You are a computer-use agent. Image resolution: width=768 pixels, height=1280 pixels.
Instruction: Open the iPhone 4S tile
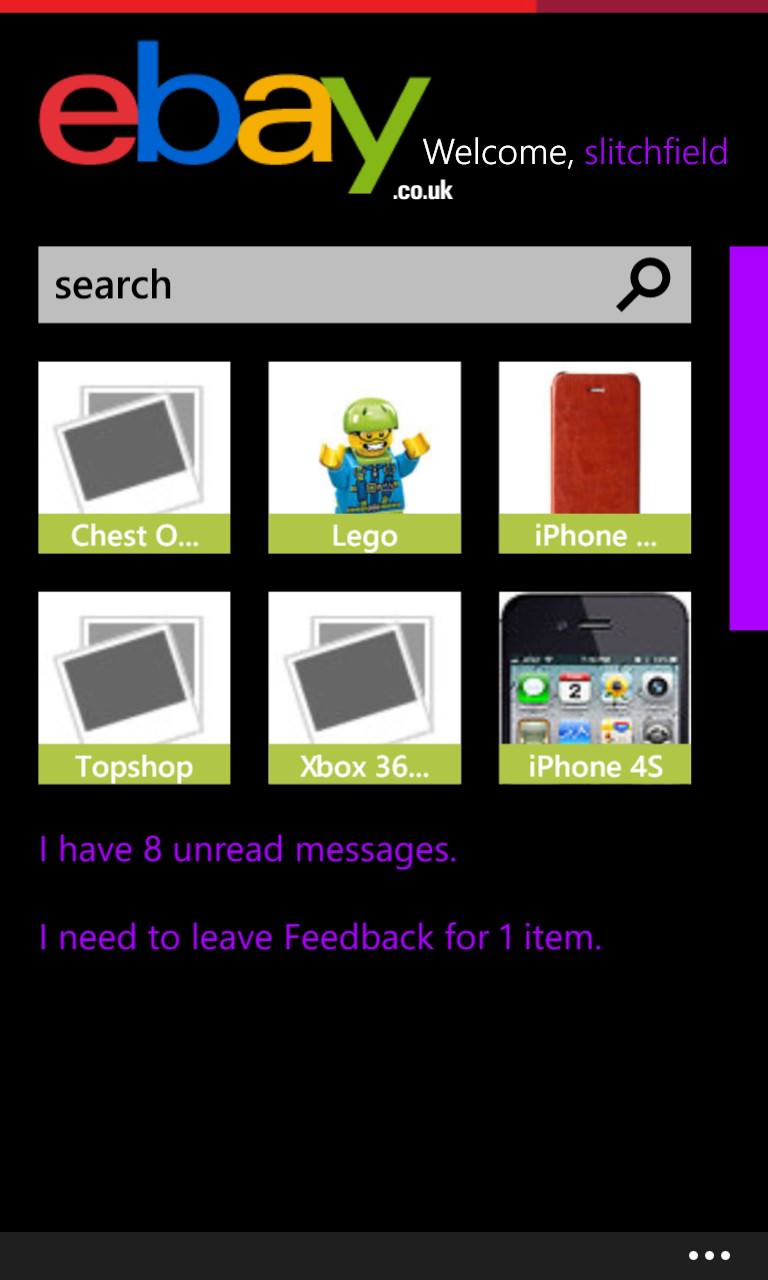click(595, 688)
